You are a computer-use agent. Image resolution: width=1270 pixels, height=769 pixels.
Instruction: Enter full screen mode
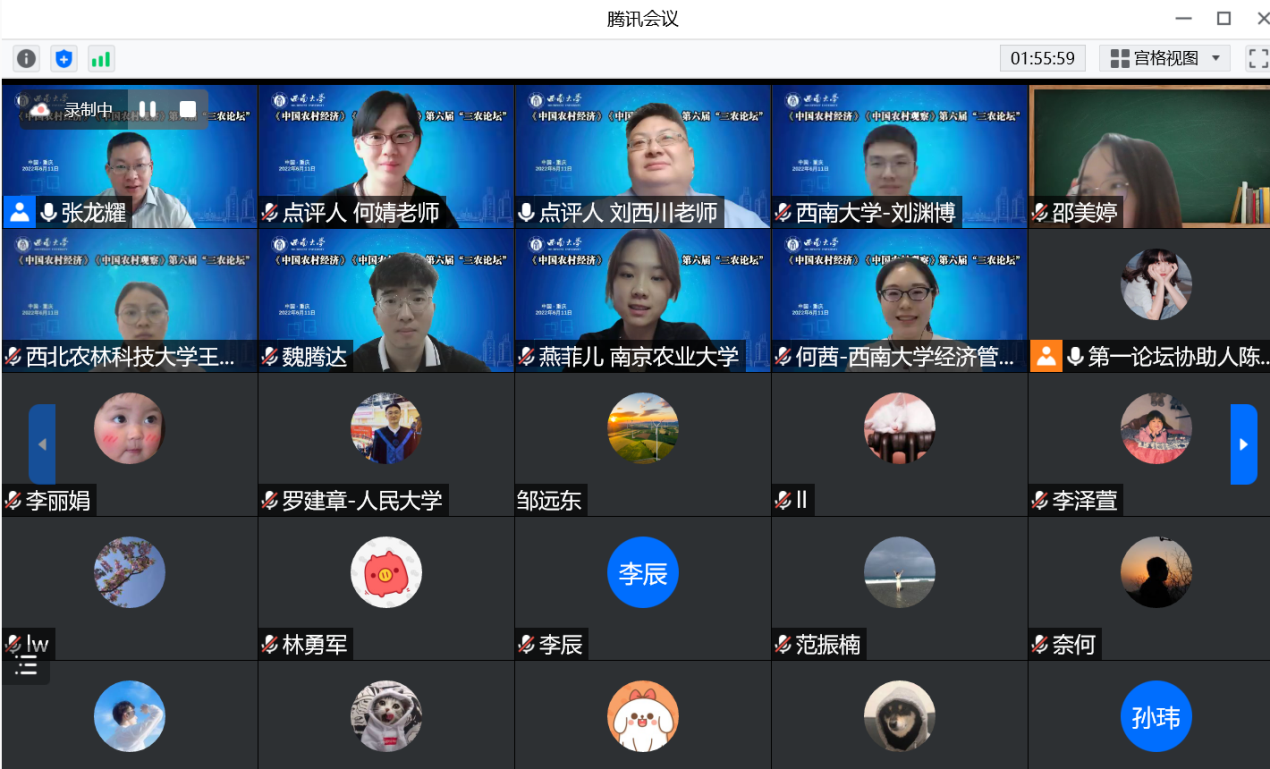1257,58
